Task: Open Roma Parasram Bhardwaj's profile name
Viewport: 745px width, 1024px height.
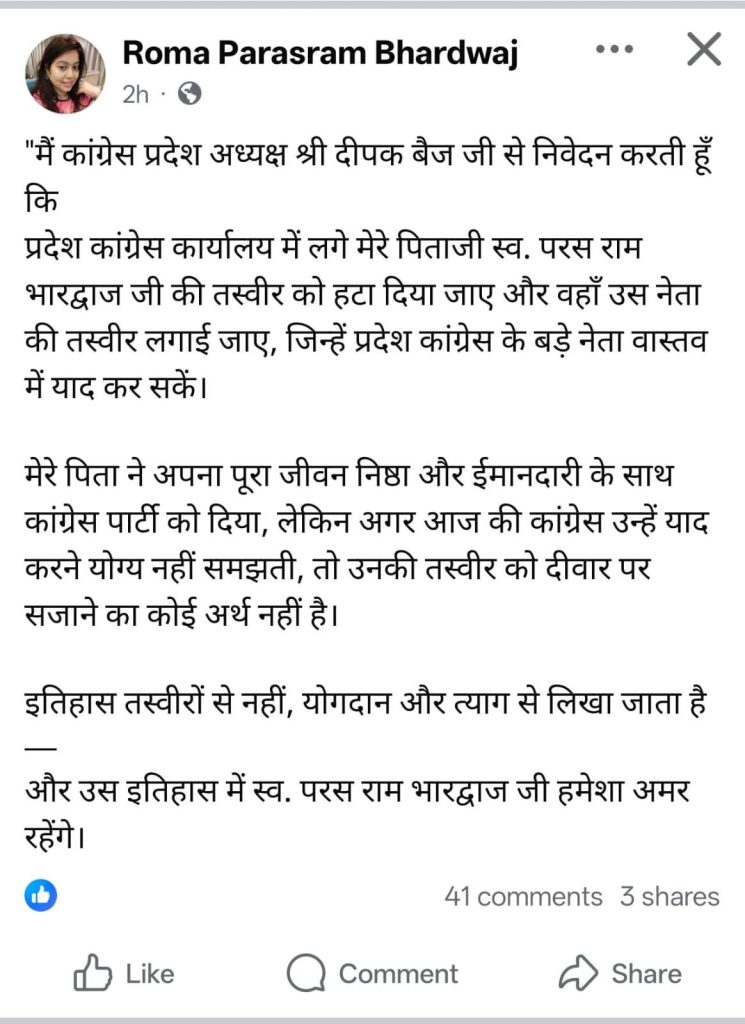Action: (320, 54)
